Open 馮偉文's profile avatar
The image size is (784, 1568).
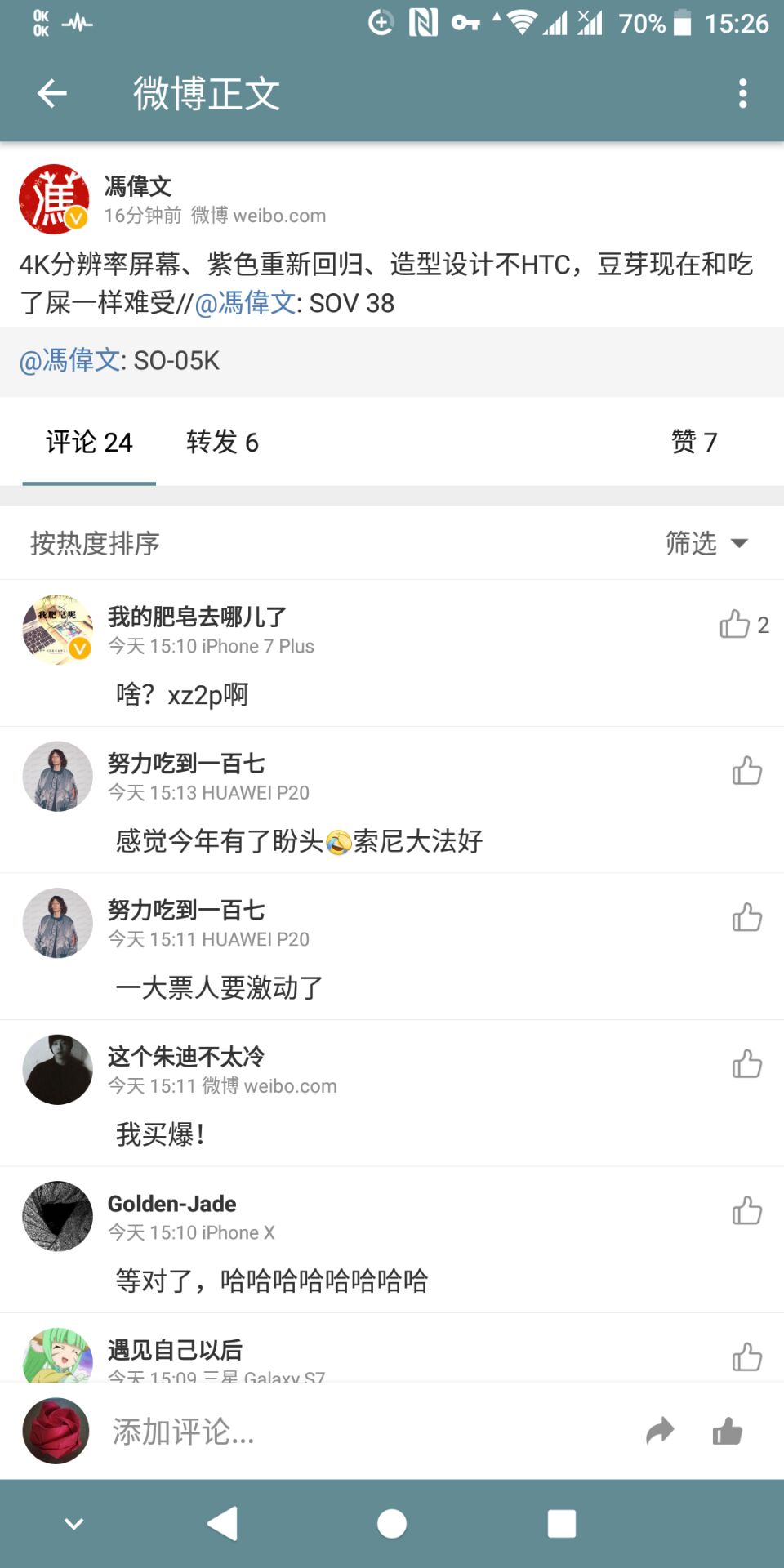pyautogui.click(x=54, y=199)
